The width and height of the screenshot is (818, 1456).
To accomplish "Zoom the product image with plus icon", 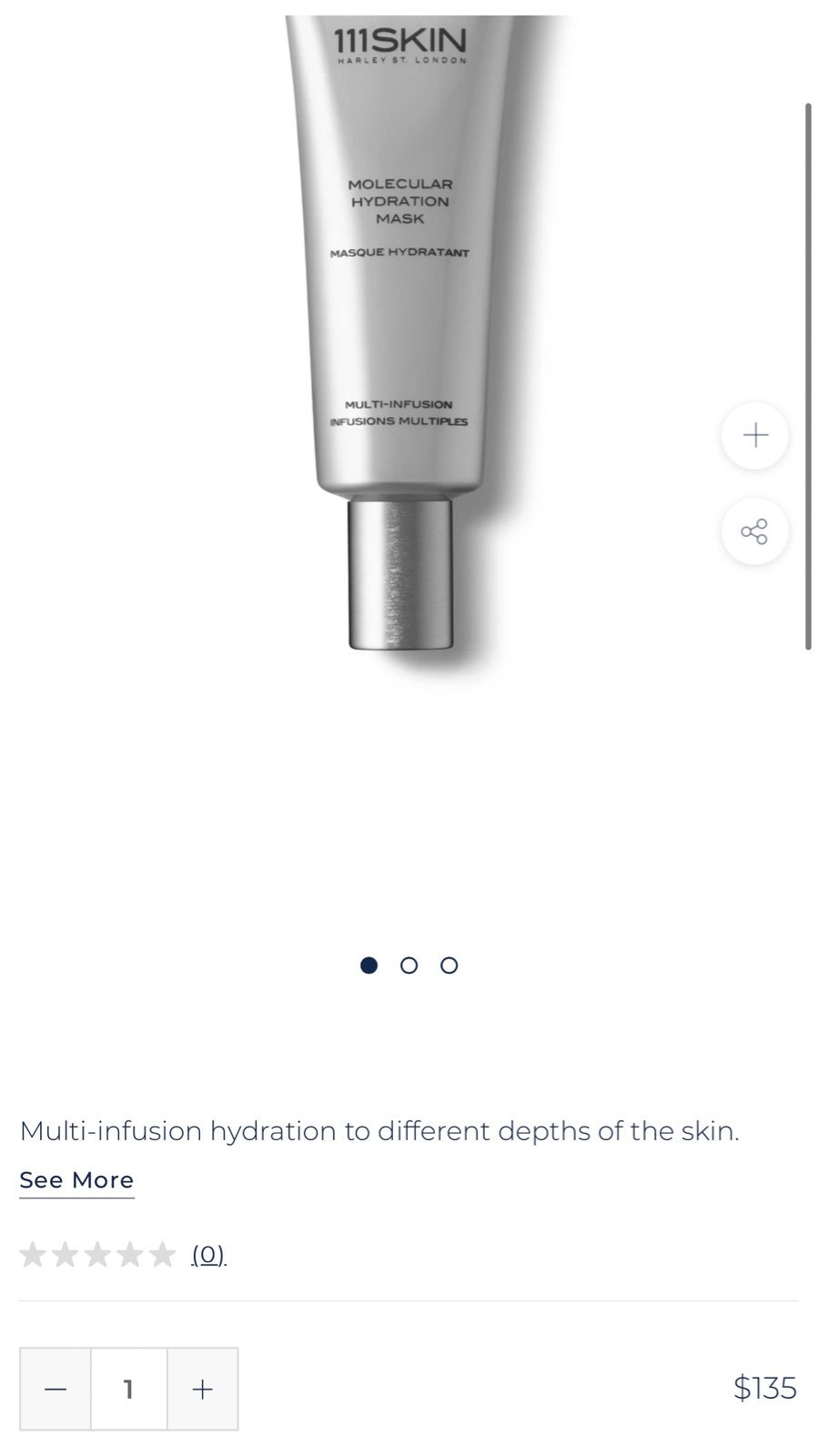I will [x=754, y=436].
